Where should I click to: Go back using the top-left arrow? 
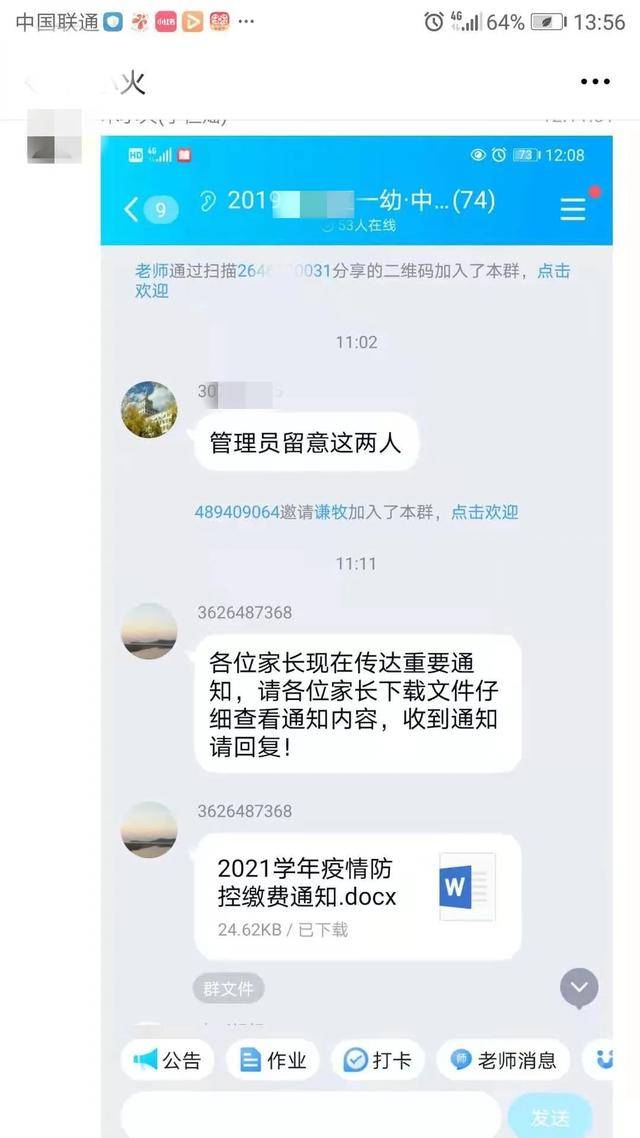pos(32,83)
